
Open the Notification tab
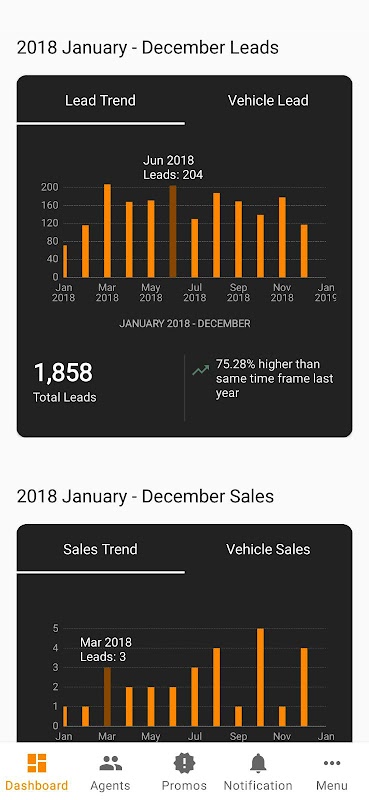(x=258, y=771)
